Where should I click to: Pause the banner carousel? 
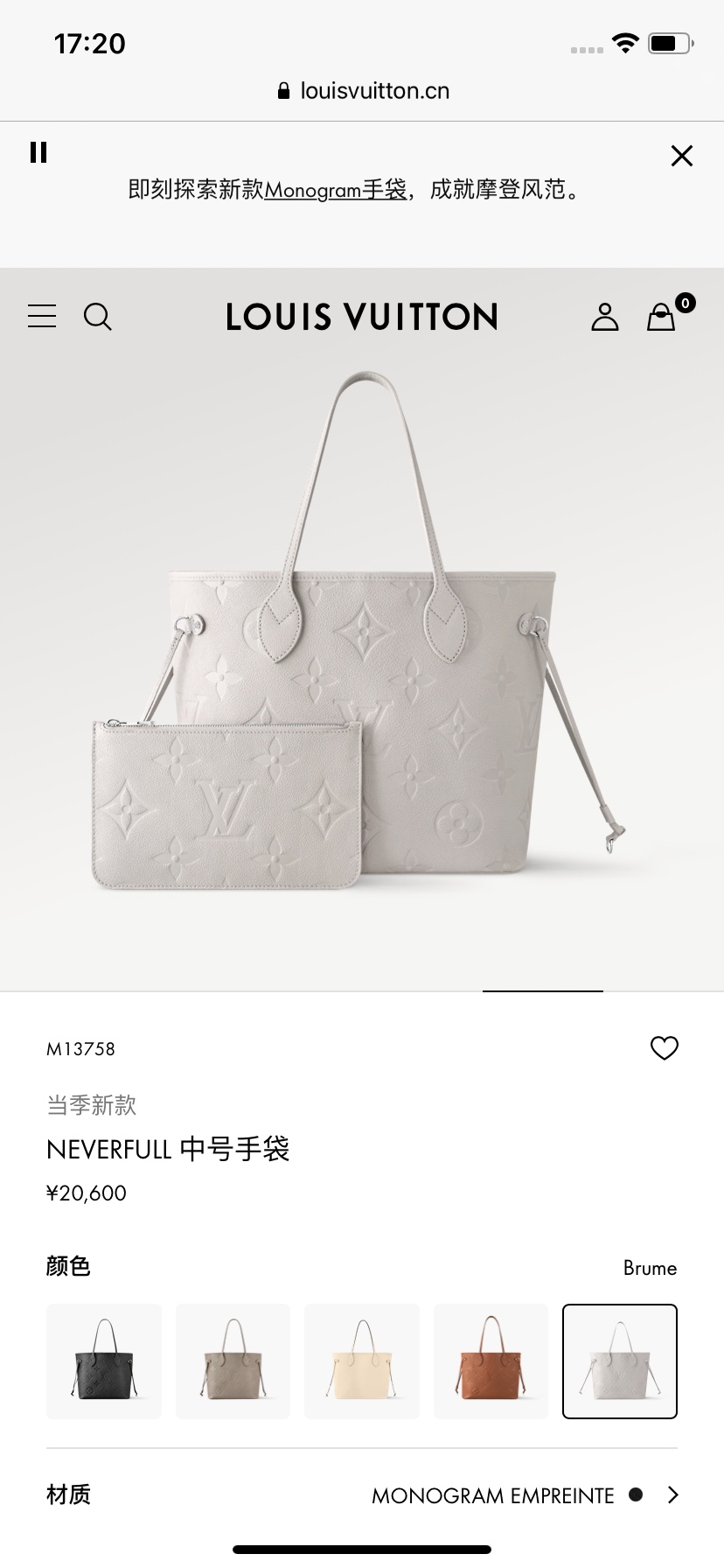38,152
